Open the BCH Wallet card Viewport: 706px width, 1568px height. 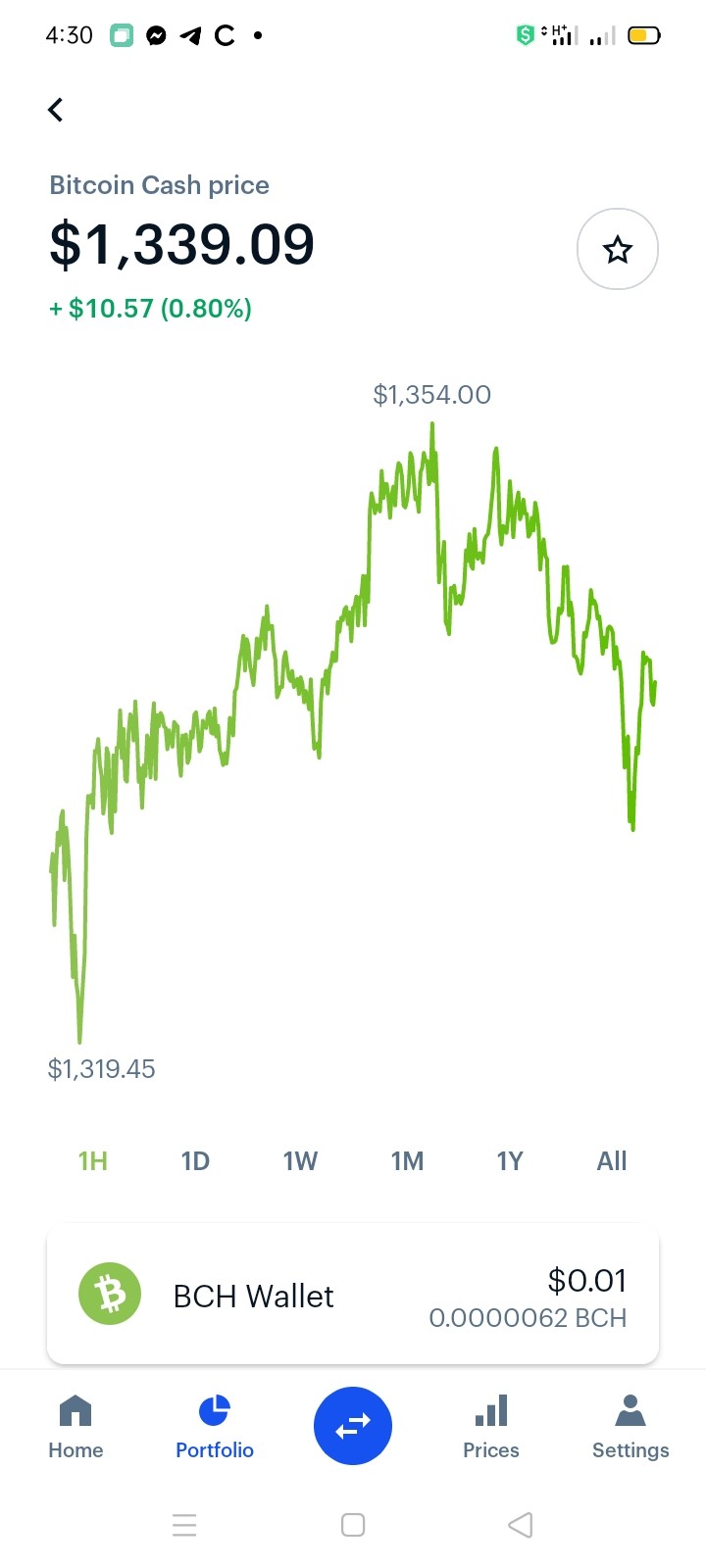(353, 1295)
